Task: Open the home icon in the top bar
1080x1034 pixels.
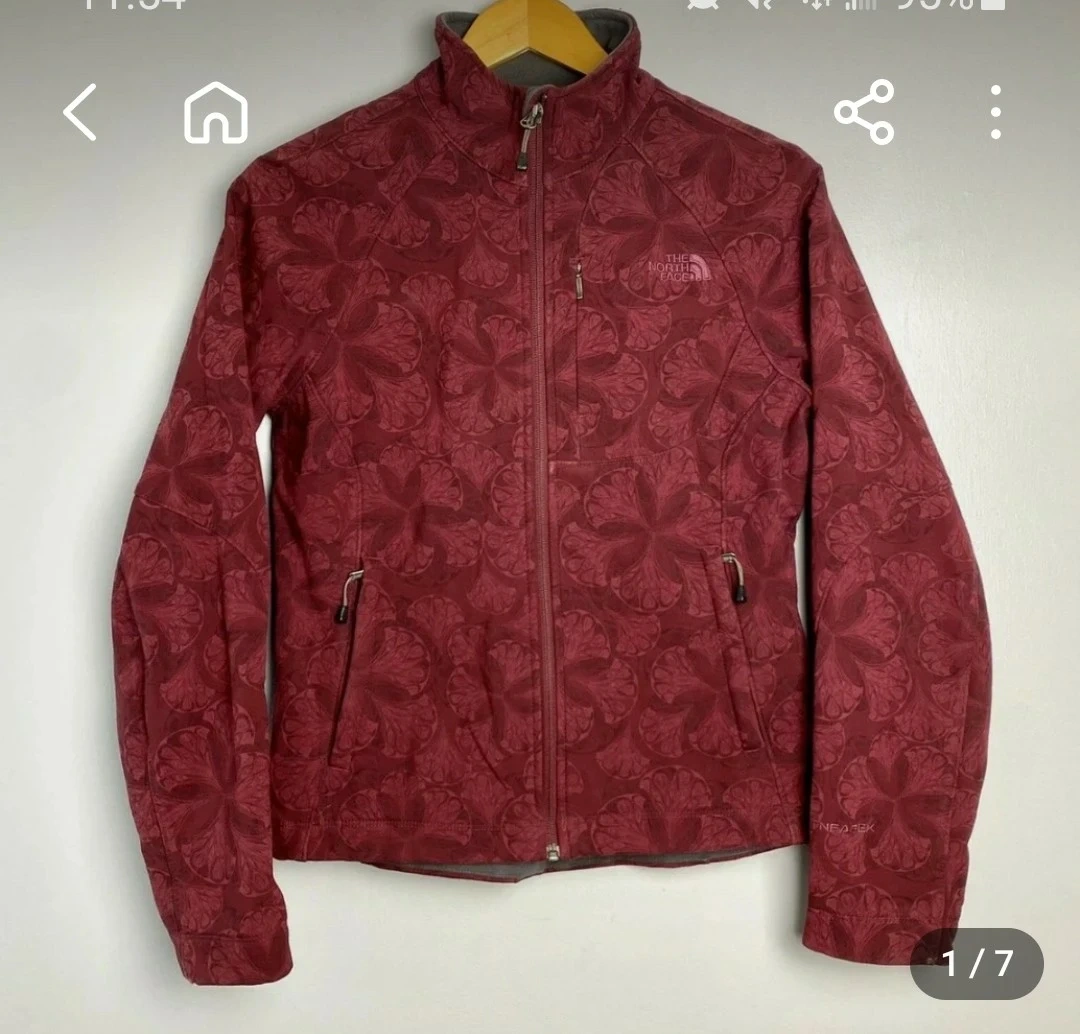Action: pyautogui.click(x=216, y=112)
